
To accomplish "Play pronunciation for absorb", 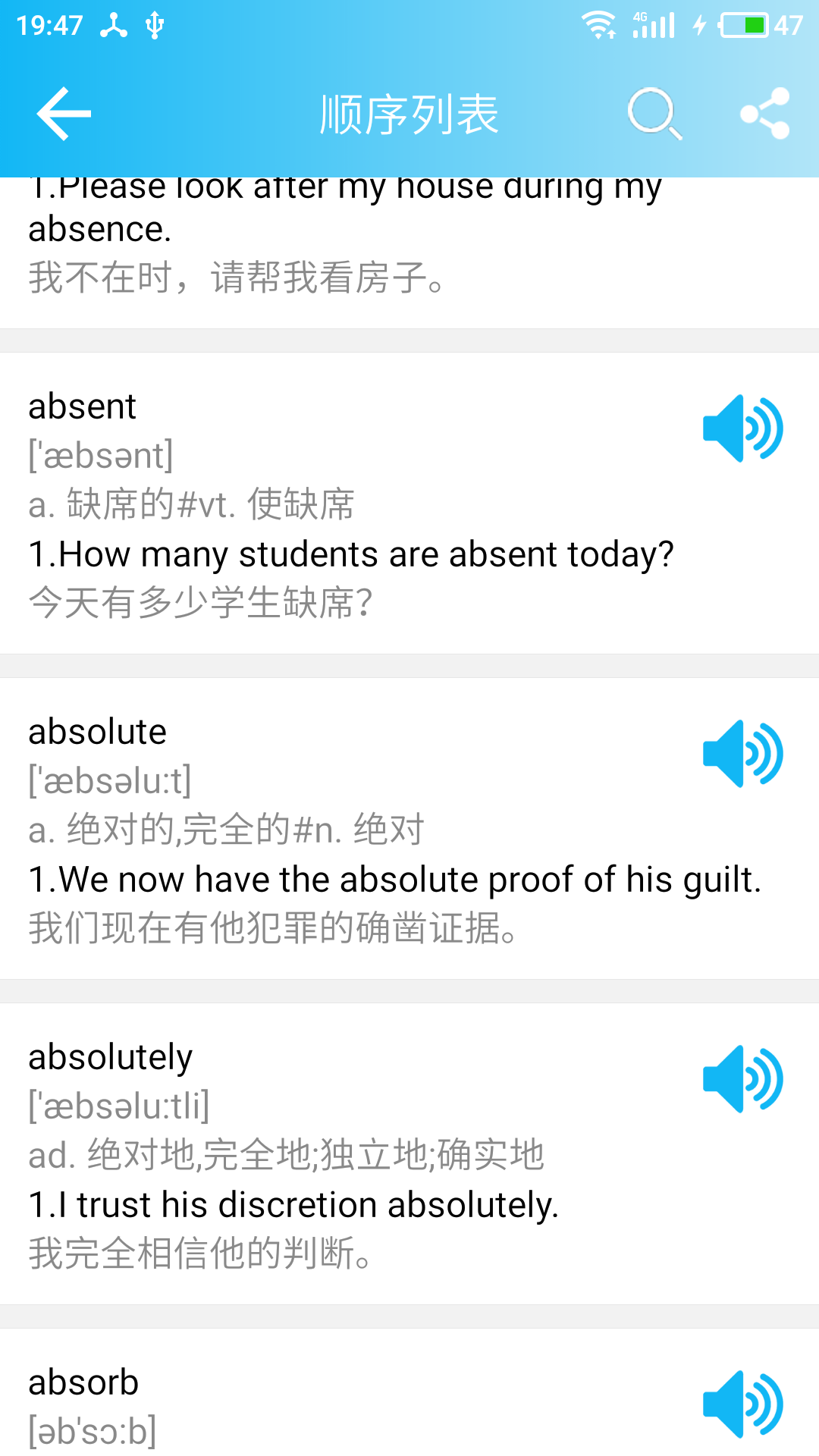I will point(742,1403).
